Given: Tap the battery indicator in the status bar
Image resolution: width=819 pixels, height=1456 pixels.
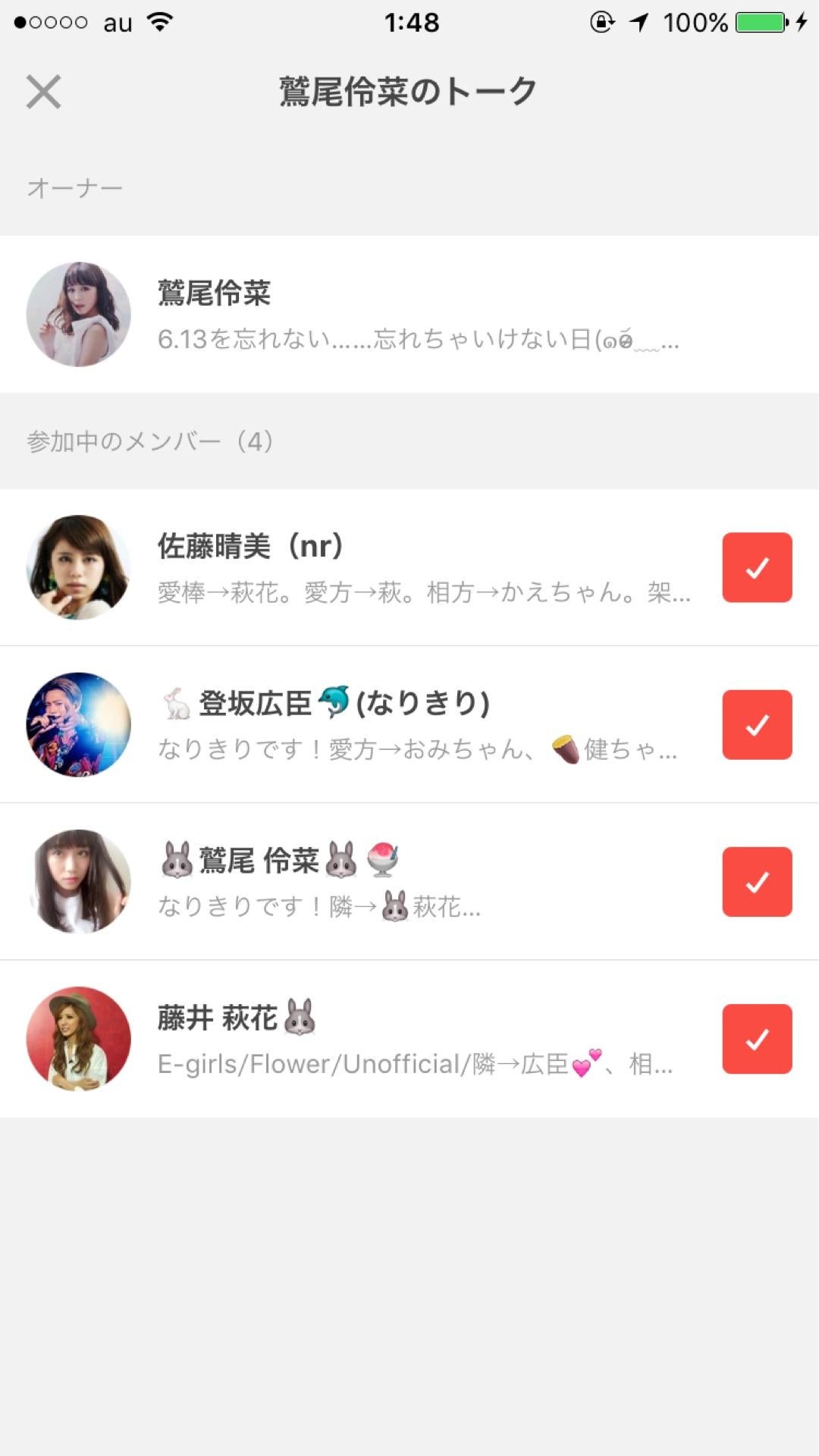Looking at the screenshot, I should click(x=751, y=21).
